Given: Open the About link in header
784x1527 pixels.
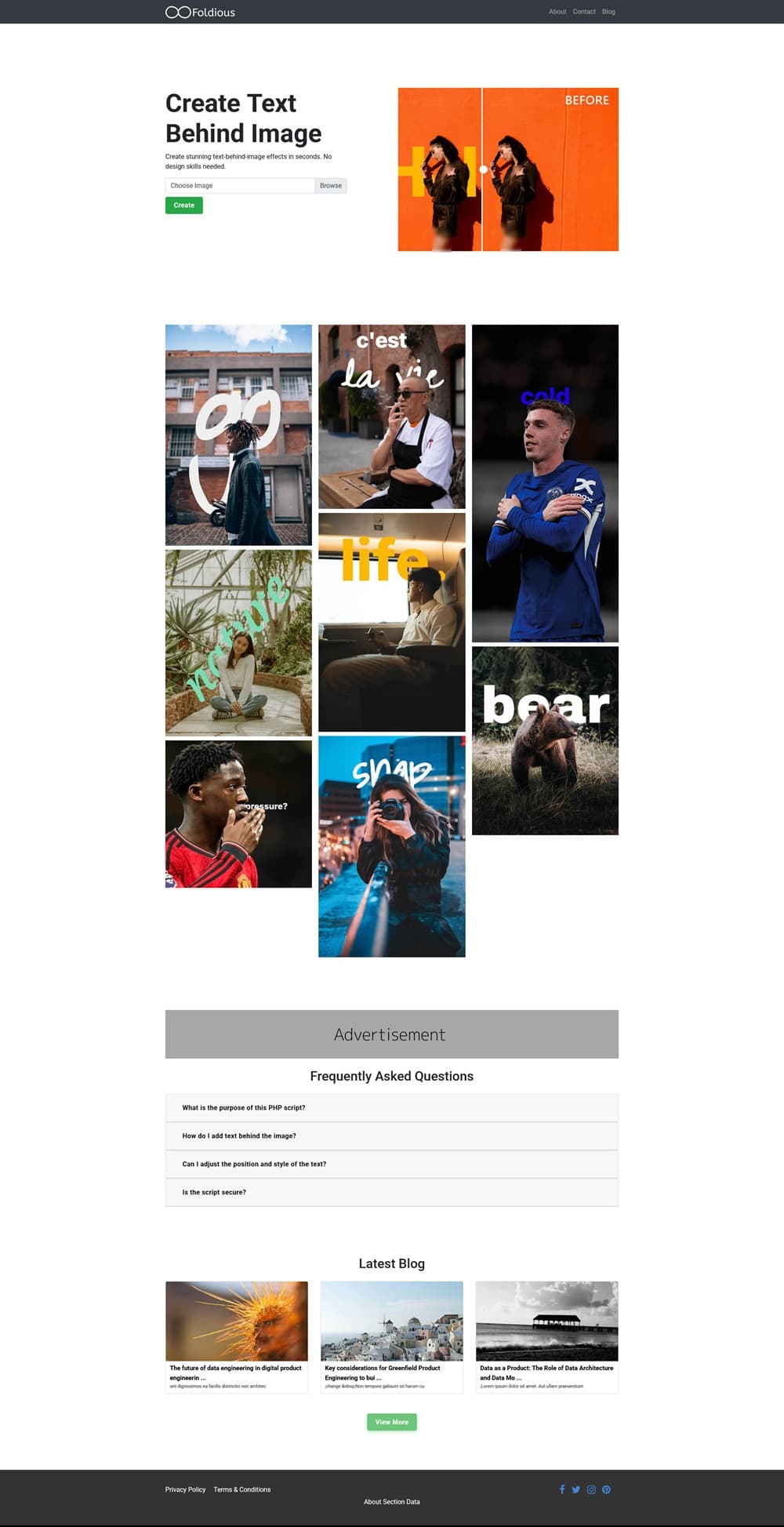Looking at the screenshot, I should coord(557,12).
